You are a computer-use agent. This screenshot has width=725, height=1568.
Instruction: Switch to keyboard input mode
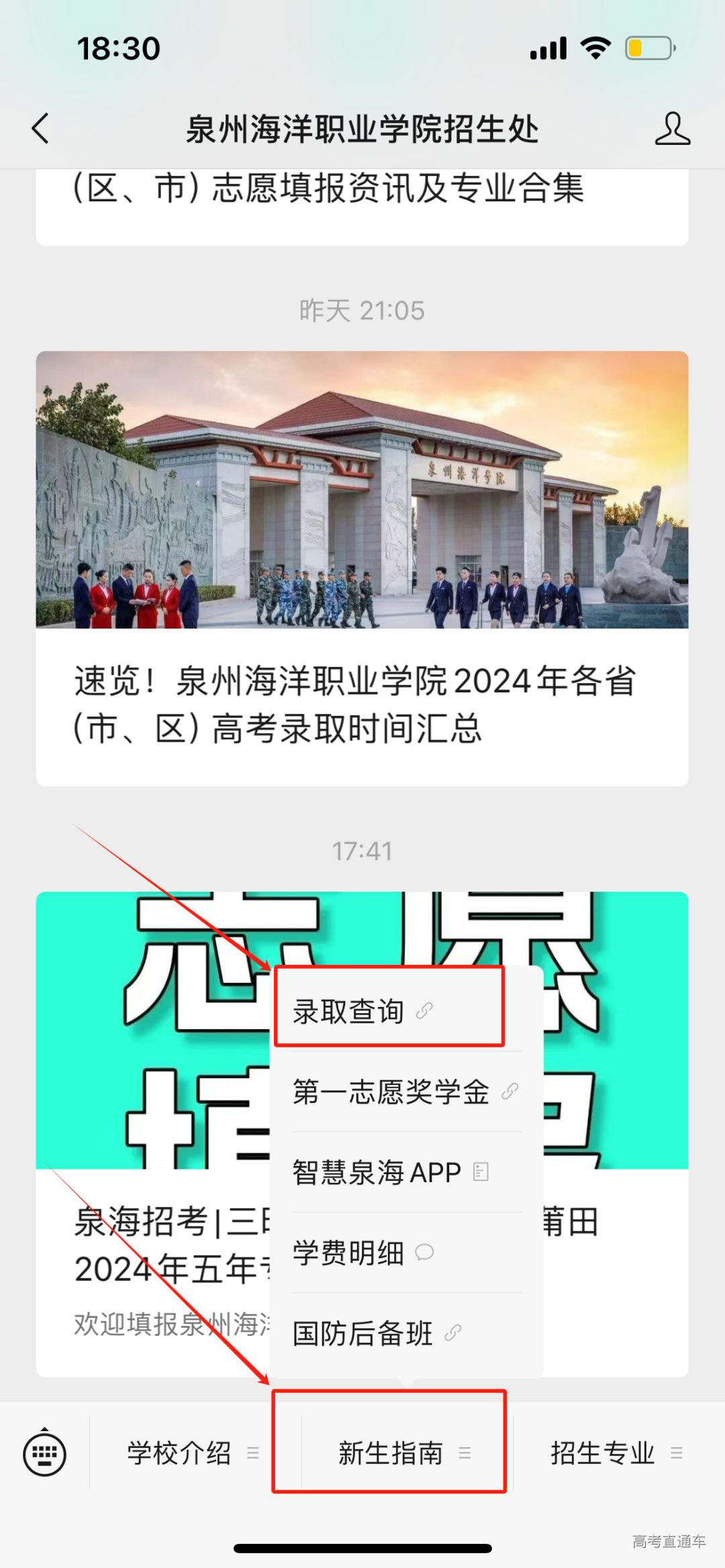[44, 1453]
